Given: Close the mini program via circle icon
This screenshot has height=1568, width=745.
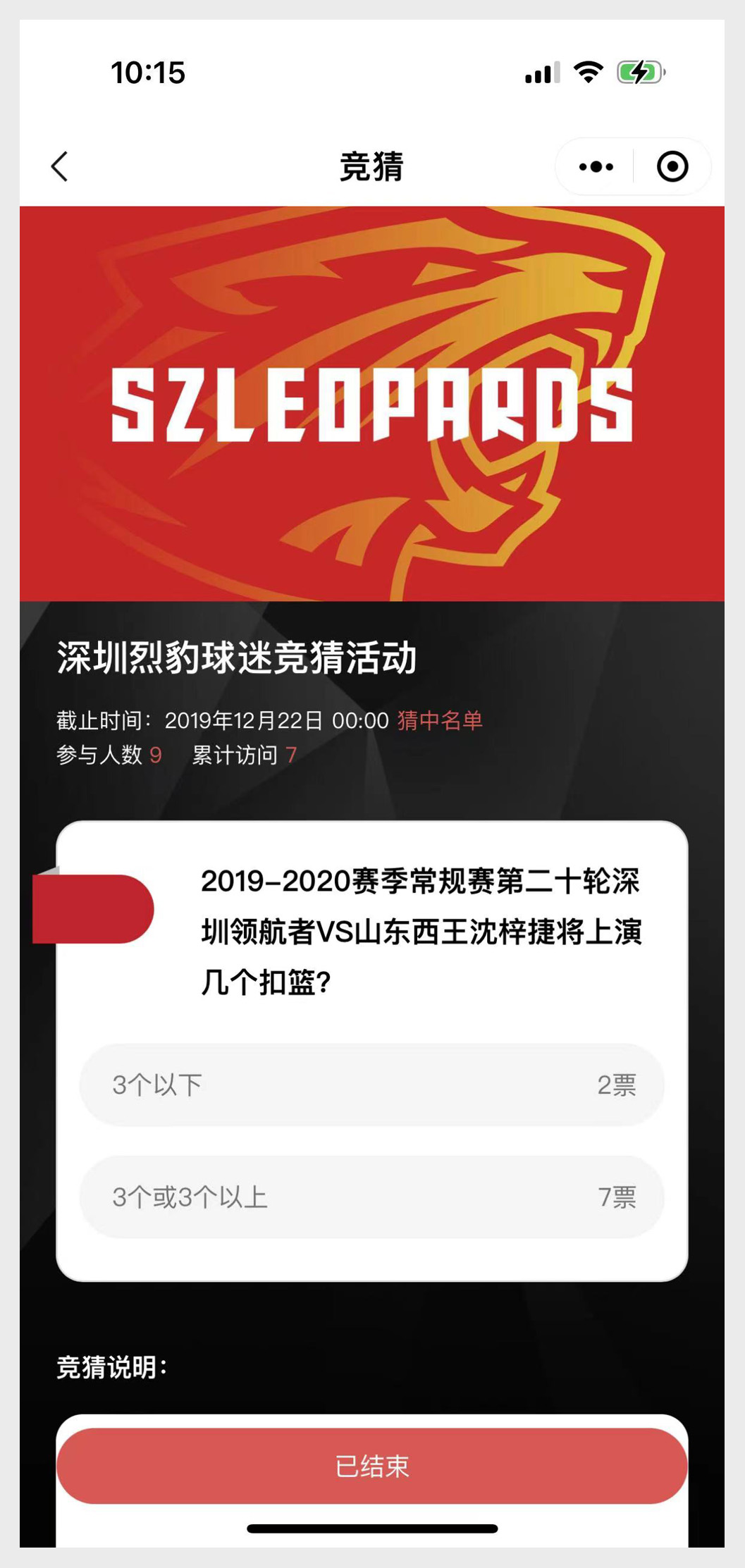Looking at the screenshot, I should 672,167.
